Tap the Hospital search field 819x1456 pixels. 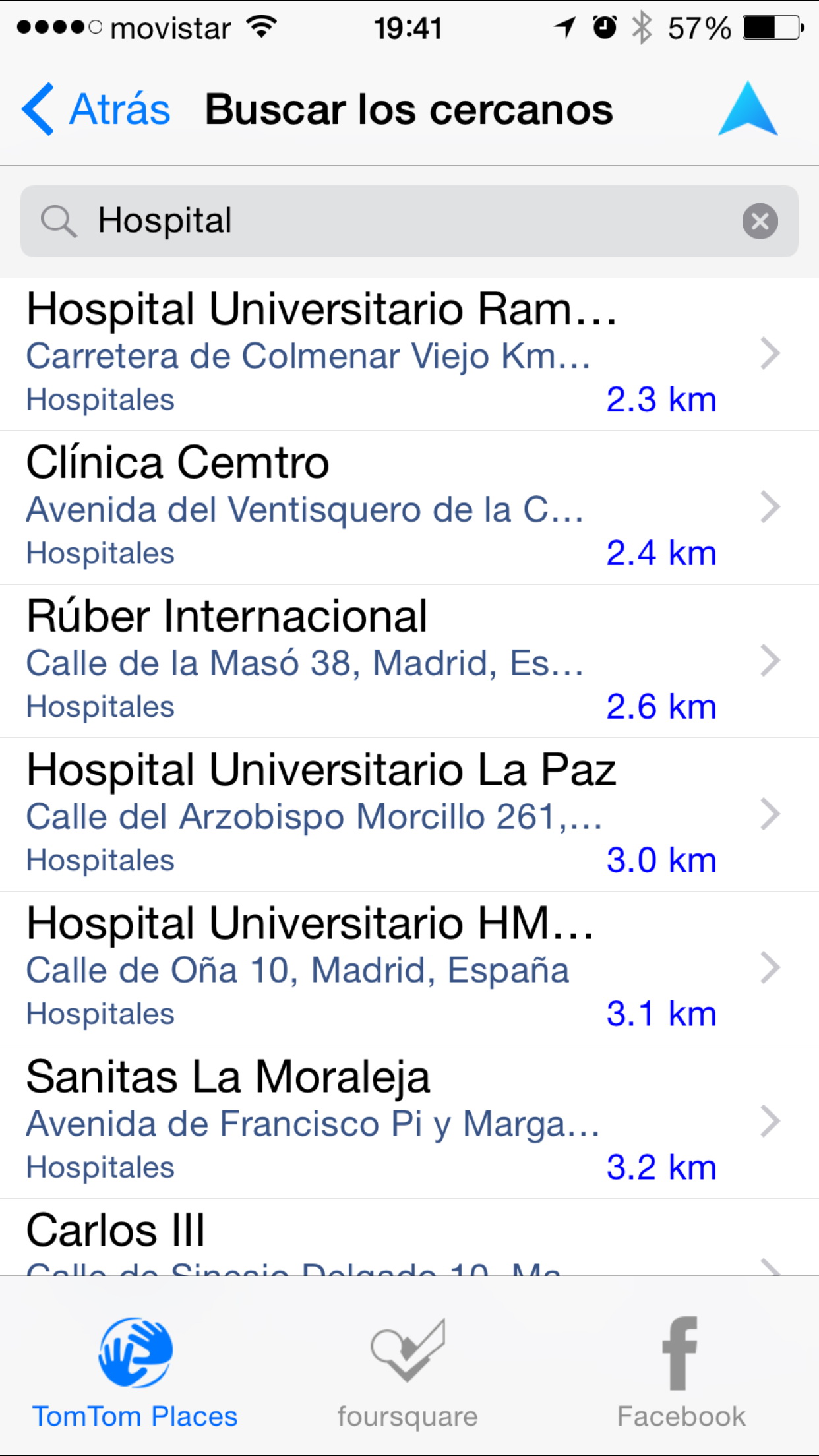(396, 221)
